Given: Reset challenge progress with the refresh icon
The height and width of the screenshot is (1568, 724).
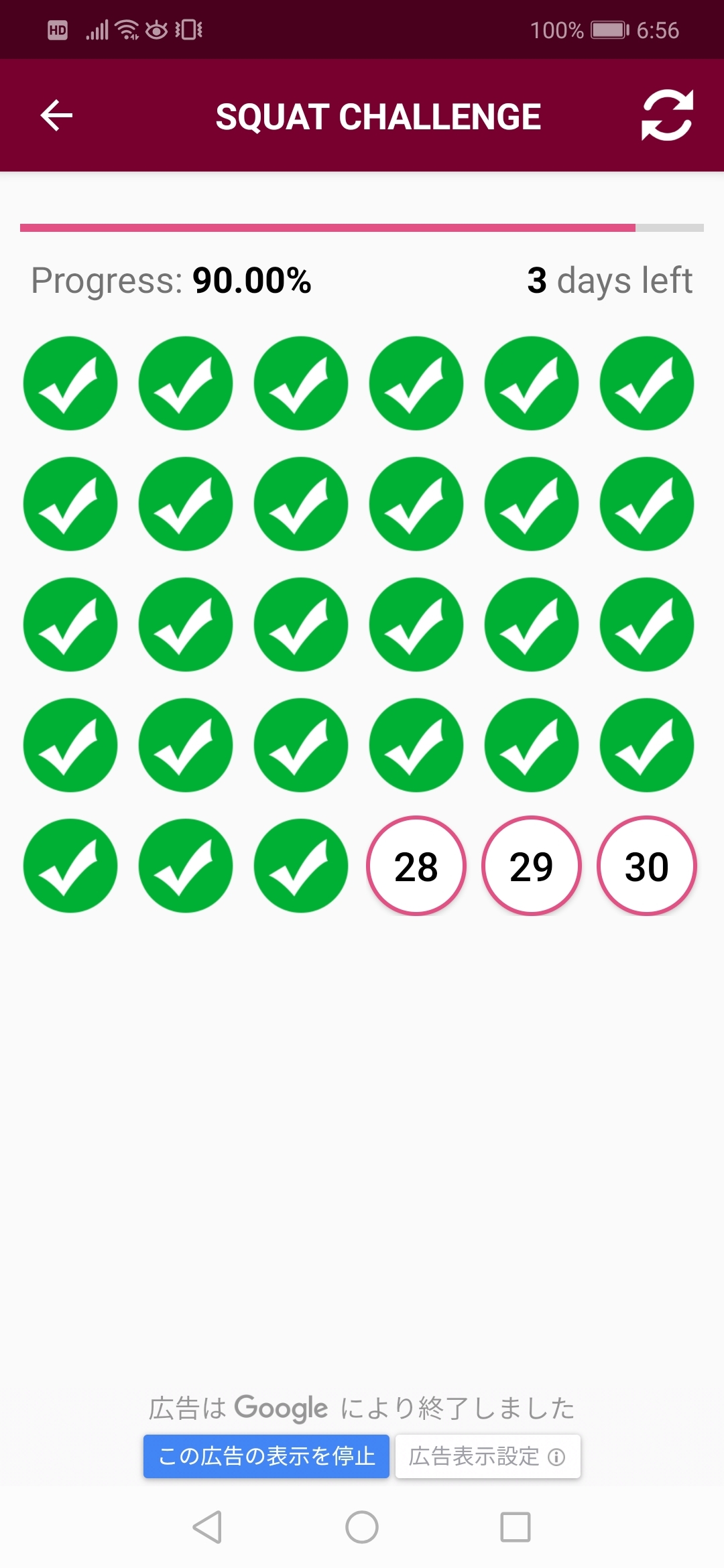Looking at the screenshot, I should (x=667, y=115).
